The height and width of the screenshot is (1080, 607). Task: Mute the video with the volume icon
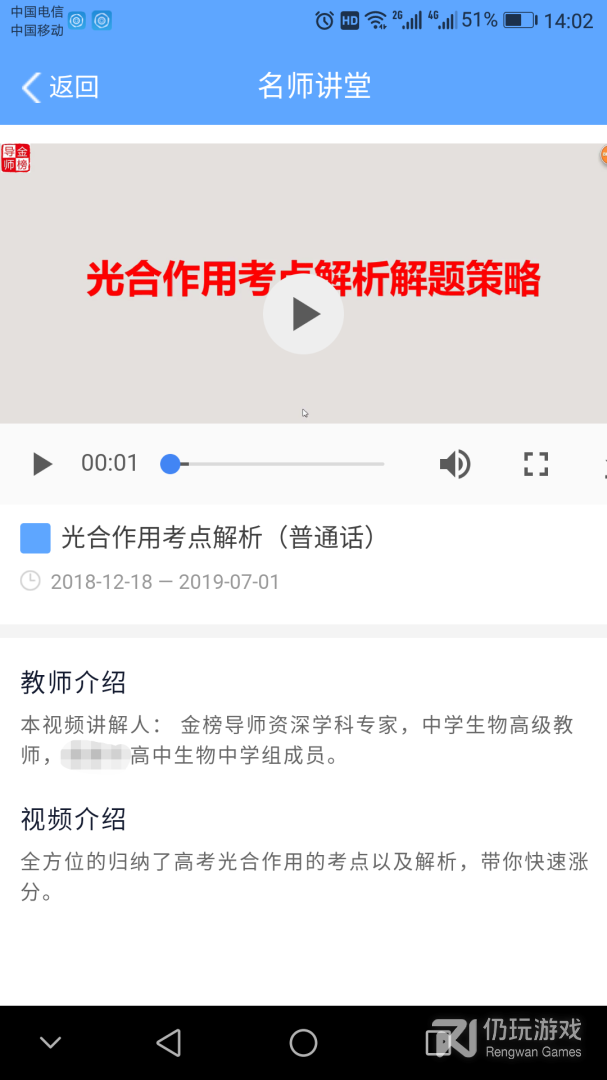click(x=455, y=464)
